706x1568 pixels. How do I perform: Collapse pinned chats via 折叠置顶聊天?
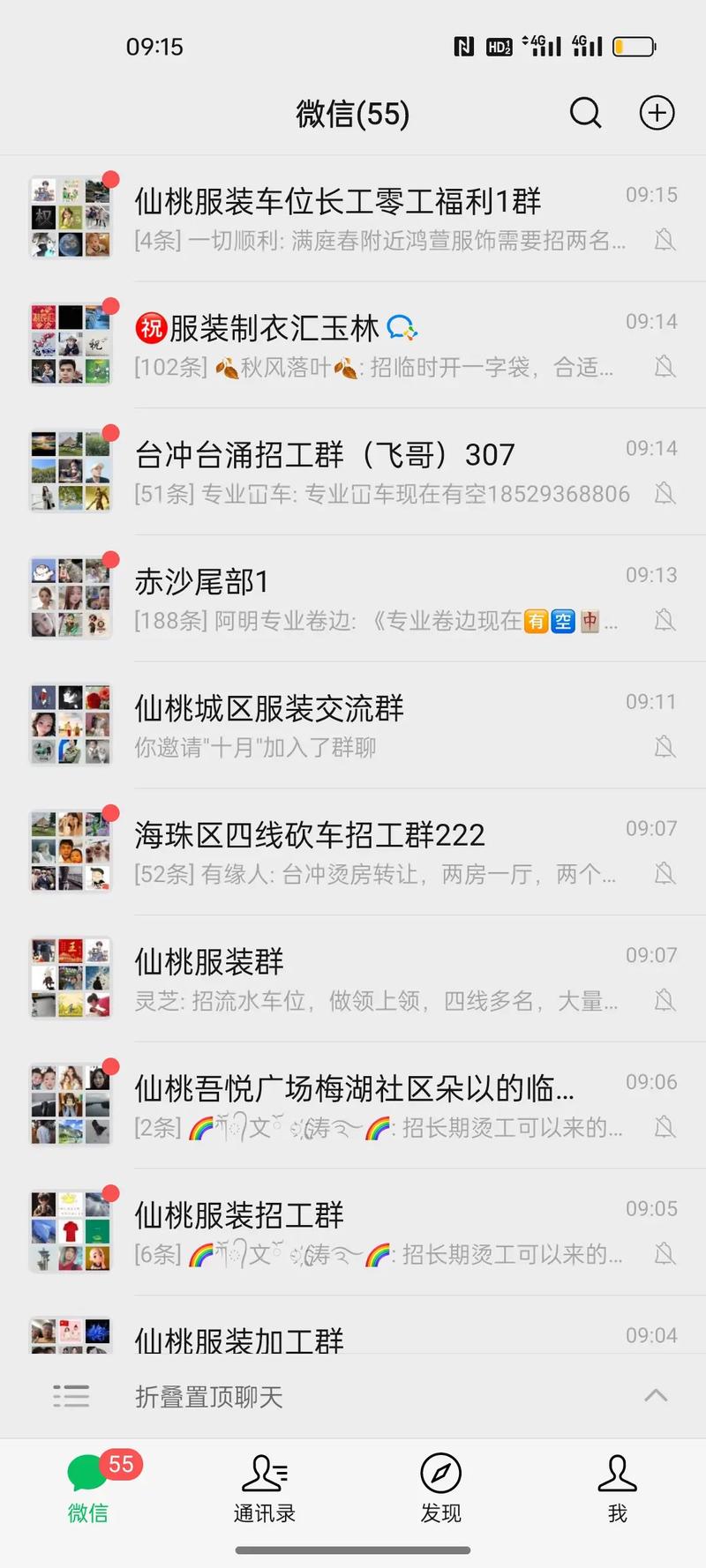point(353,1396)
